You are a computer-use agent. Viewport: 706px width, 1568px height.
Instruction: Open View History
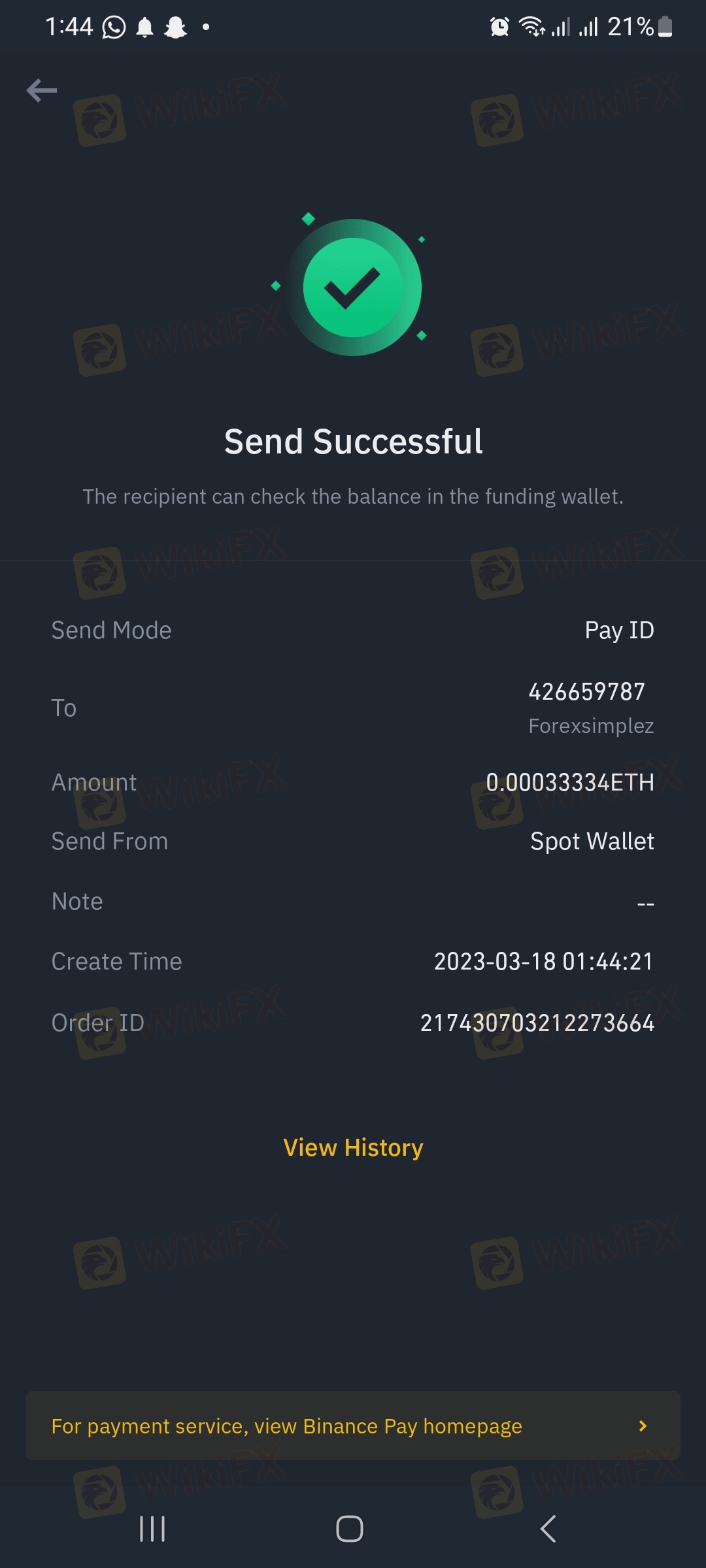(x=353, y=1148)
